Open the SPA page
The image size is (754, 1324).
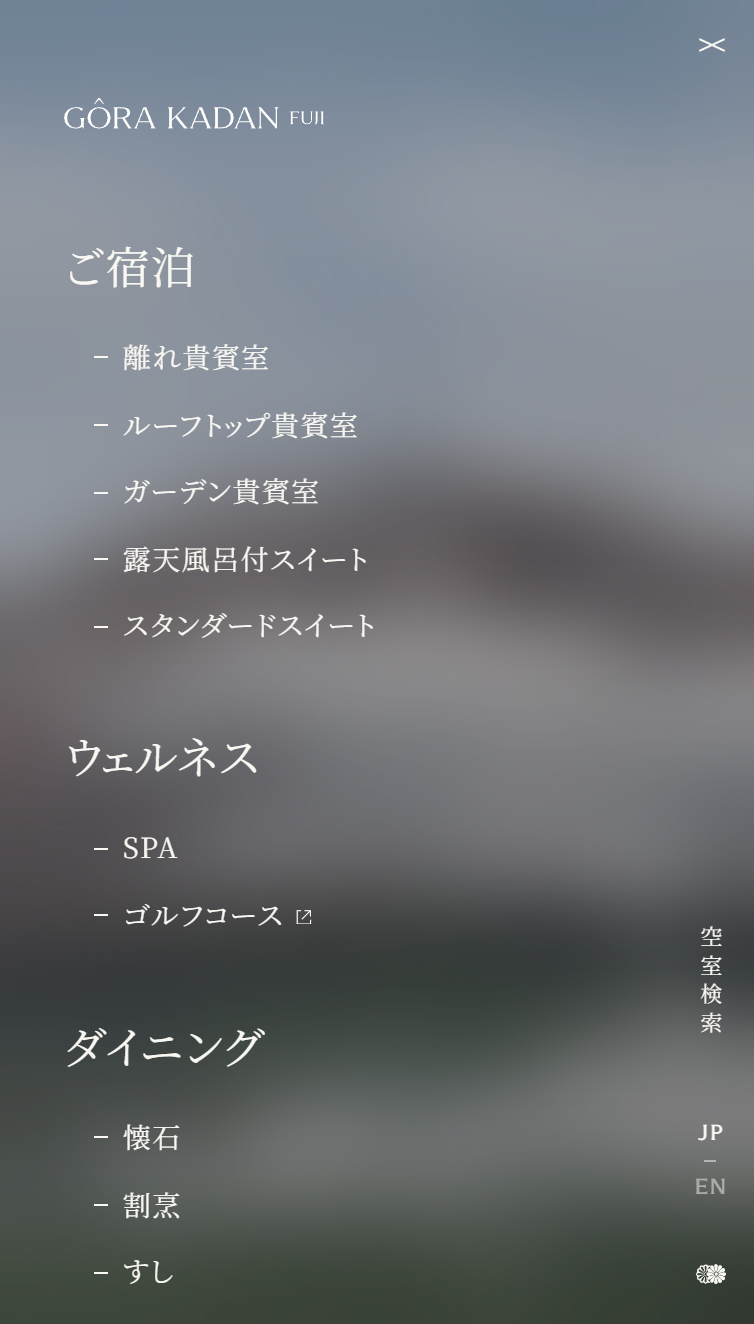click(150, 849)
